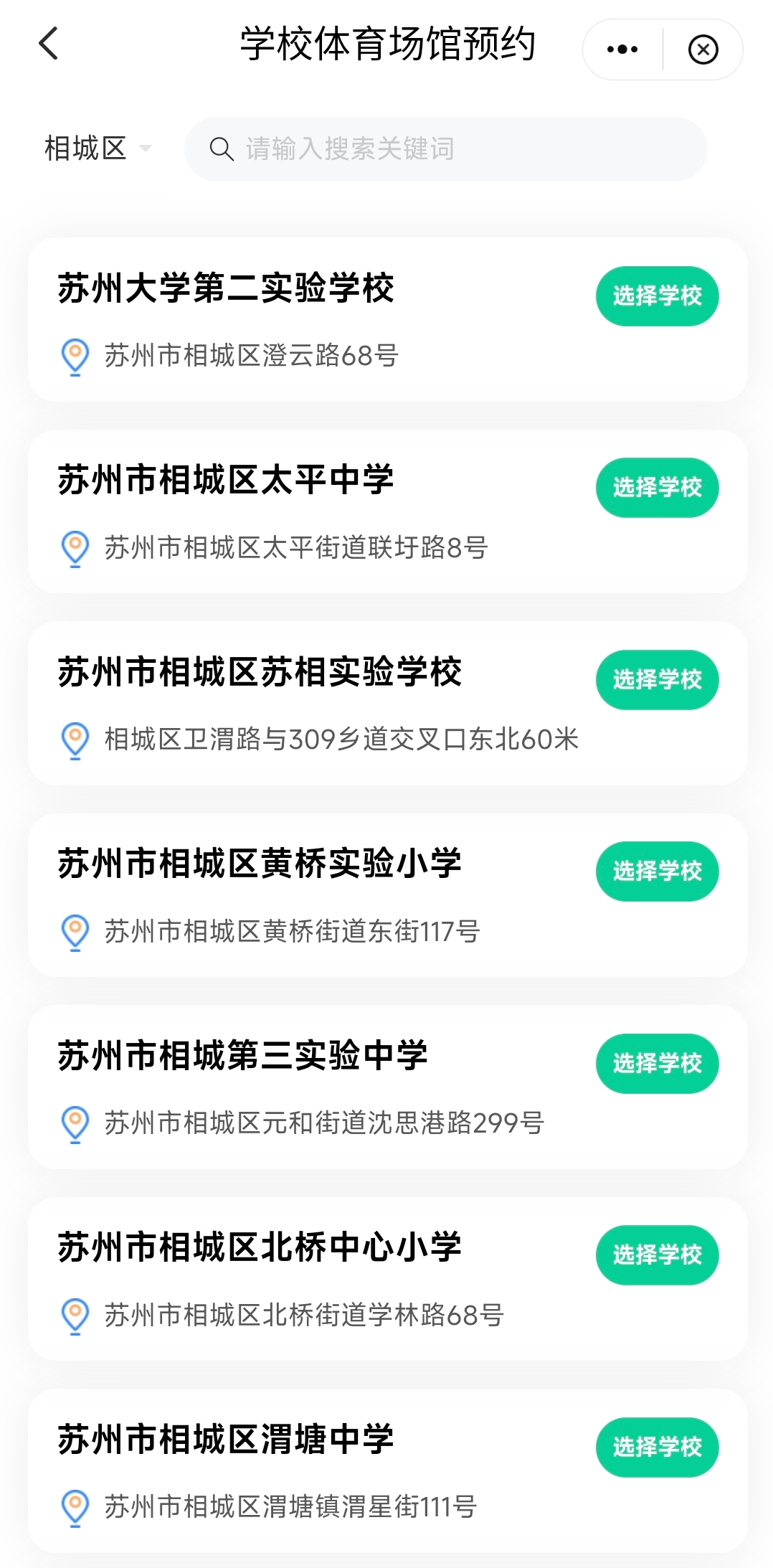Go back to the previous page
Image resolution: width=773 pixels, height=1568 pixels.
tap(49, 44)
